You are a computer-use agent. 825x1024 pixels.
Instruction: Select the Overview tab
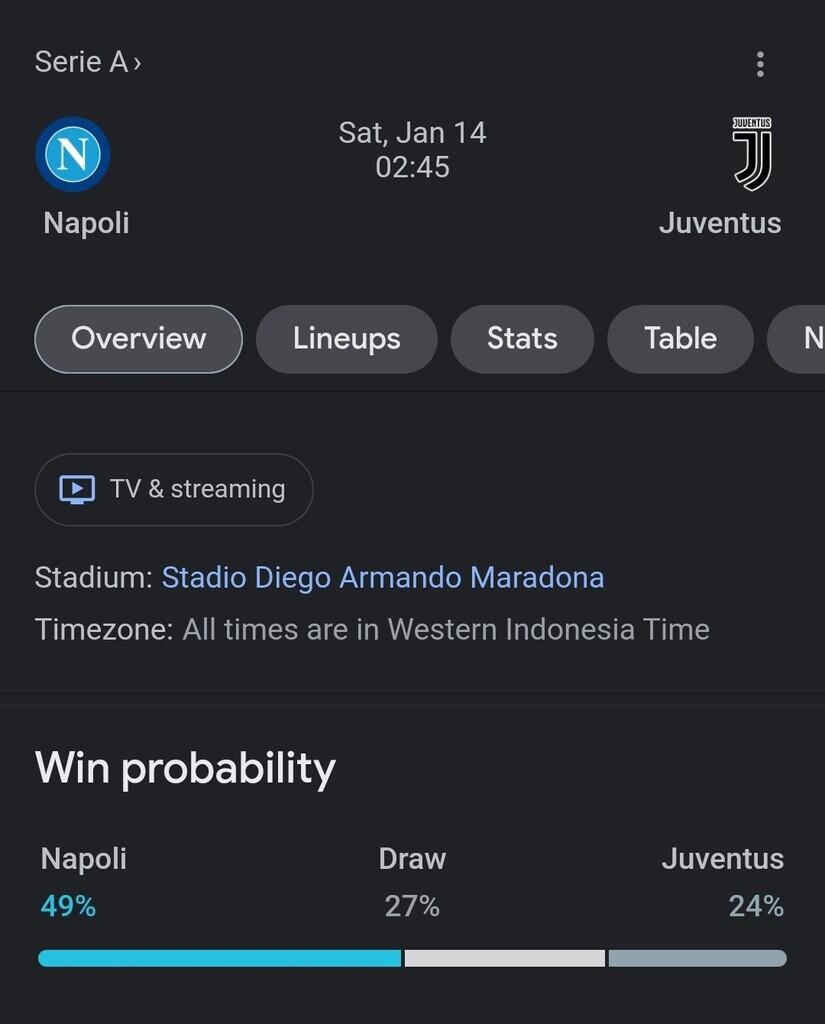[139, 339]
